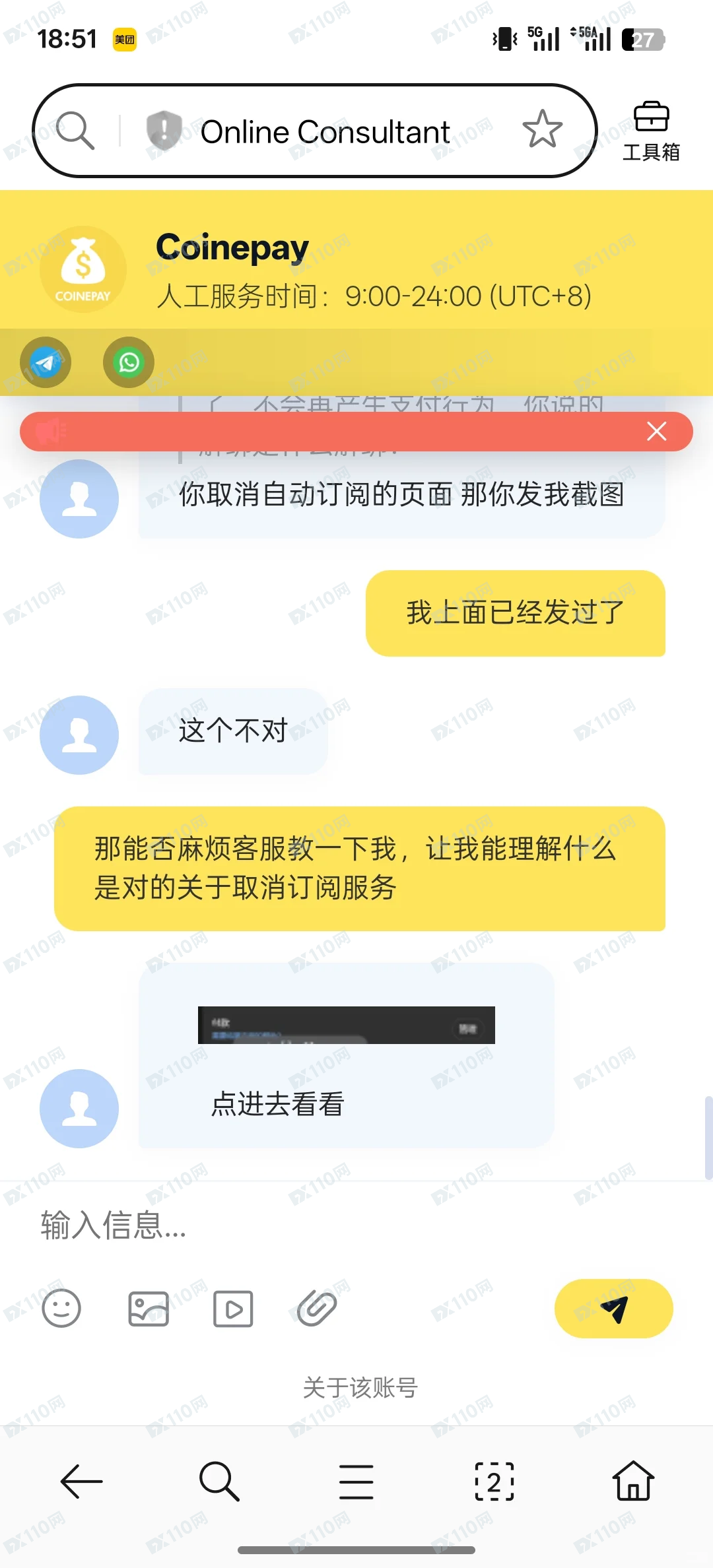This screenshot has width=713, height=1568.
Task: Tap the Online Consultant search bar
Action: coord(326,131)
